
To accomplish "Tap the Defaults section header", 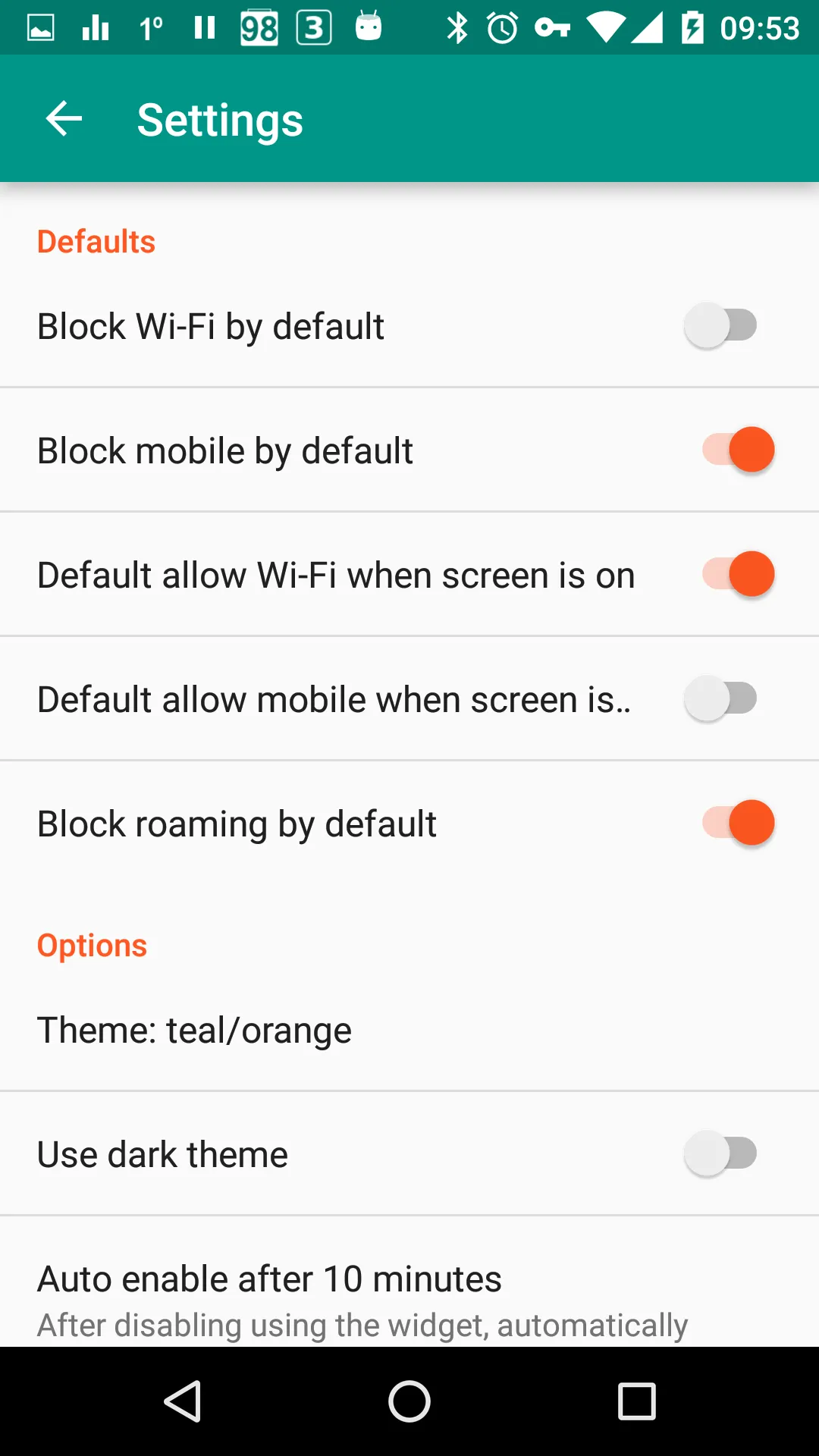I will pyautogui.click(x=96, y=241).
